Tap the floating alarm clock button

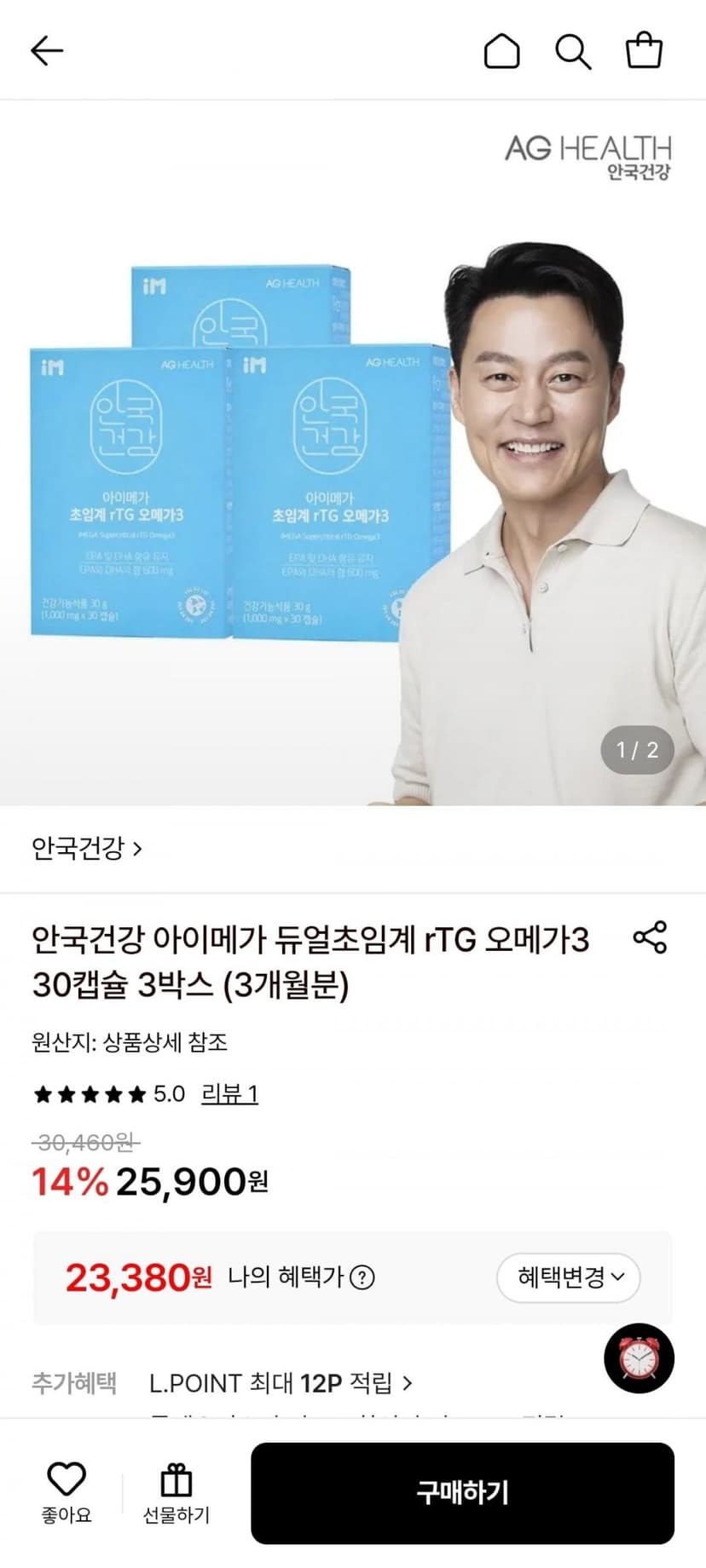pyautogui.click(x=639, y=1358)
